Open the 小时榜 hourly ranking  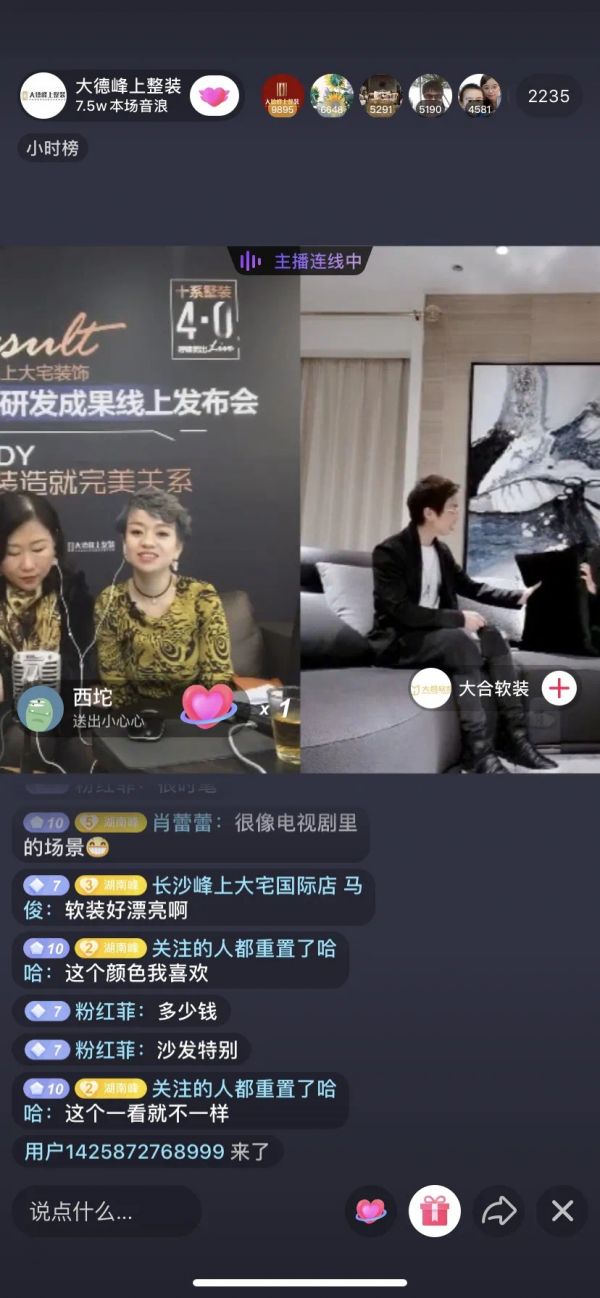click(x=53, y=148)
